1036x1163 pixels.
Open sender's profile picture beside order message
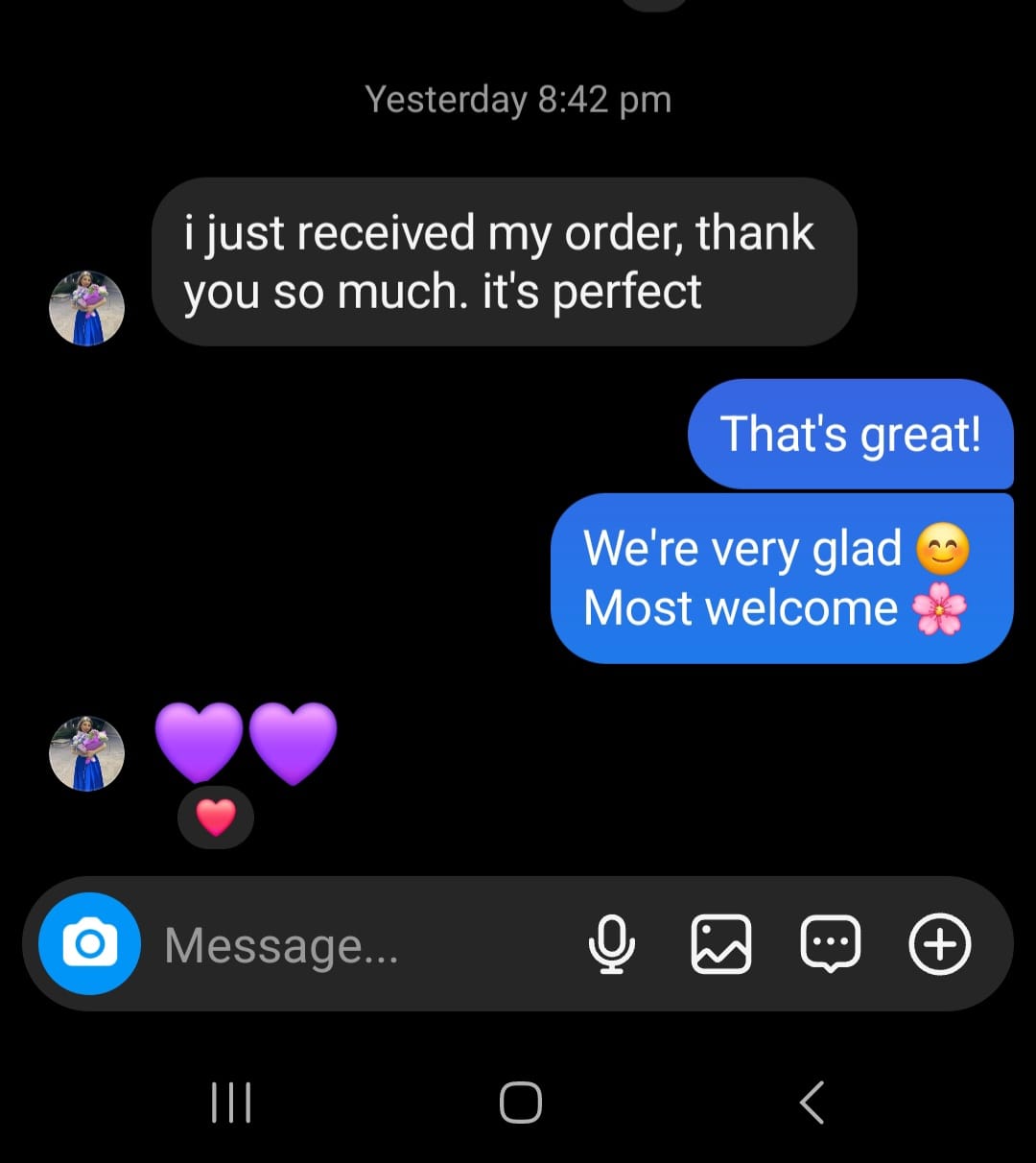pos(87,308)
